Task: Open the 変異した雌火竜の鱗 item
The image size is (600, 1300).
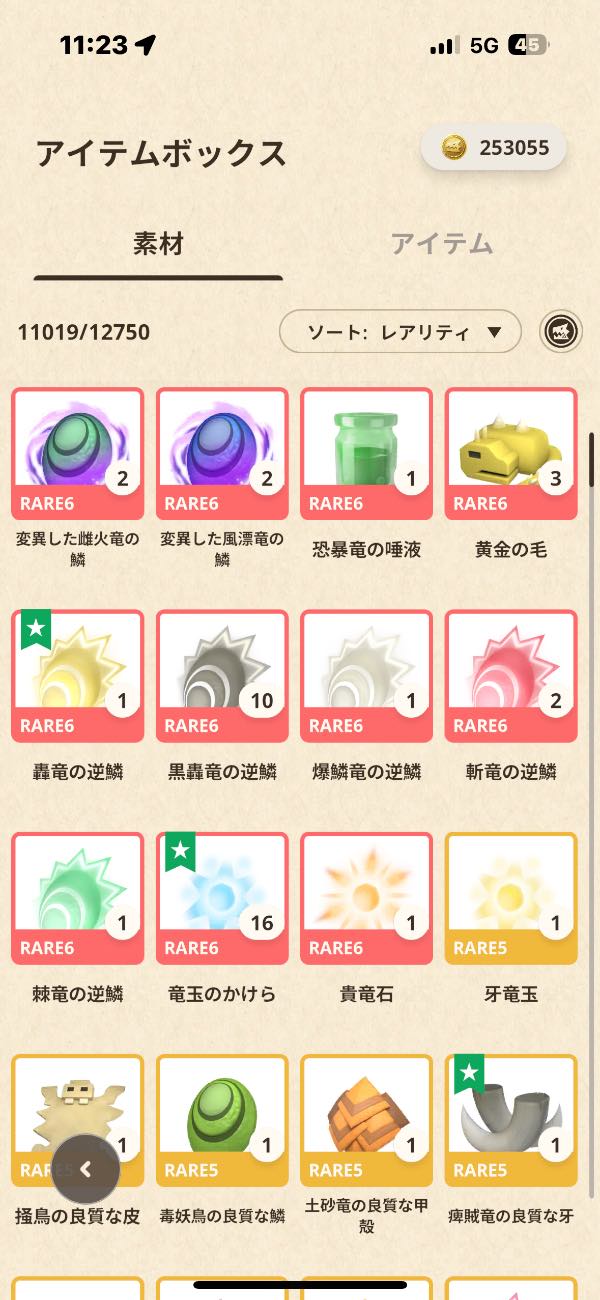Action: [x=78, y=454]
